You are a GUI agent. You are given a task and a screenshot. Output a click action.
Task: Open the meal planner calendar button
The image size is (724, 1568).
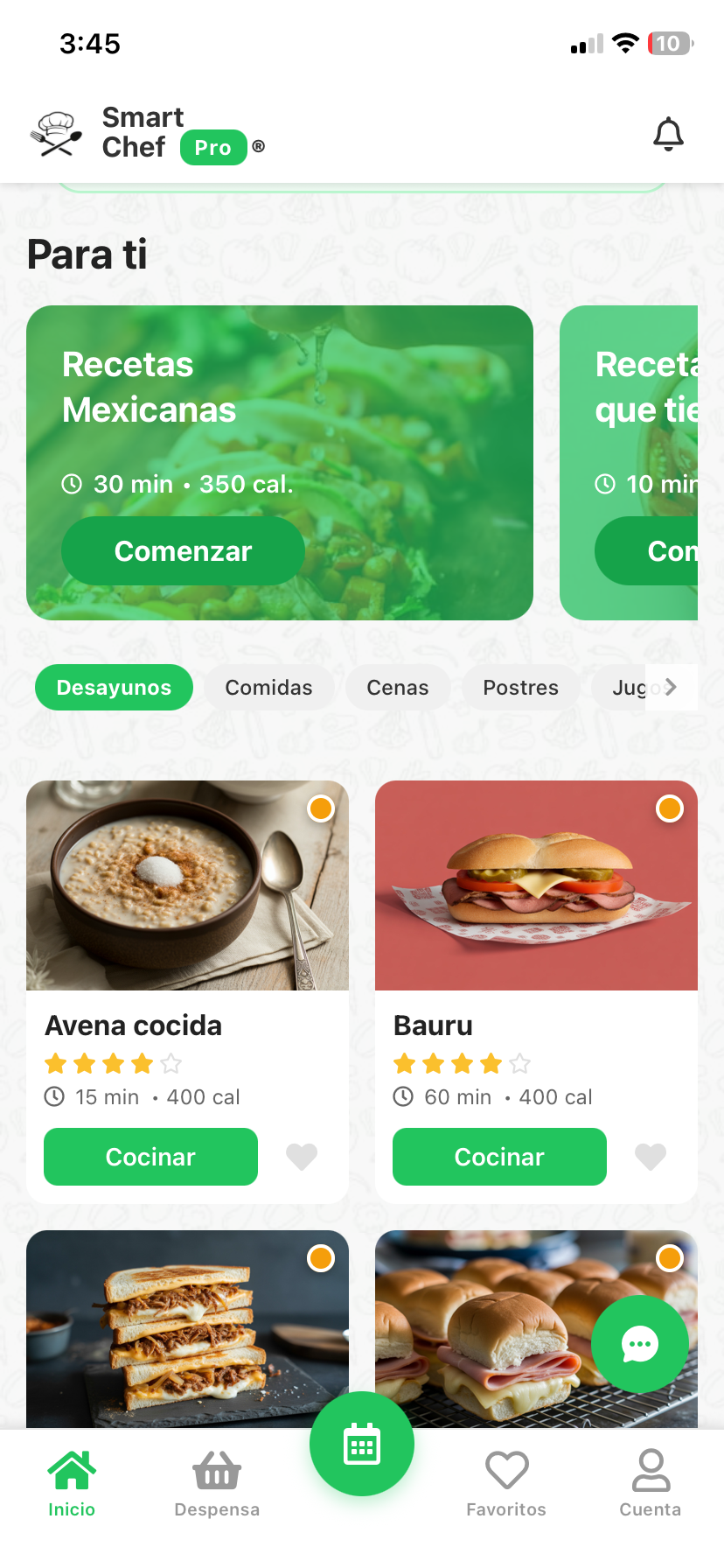tap(361, 1443)
